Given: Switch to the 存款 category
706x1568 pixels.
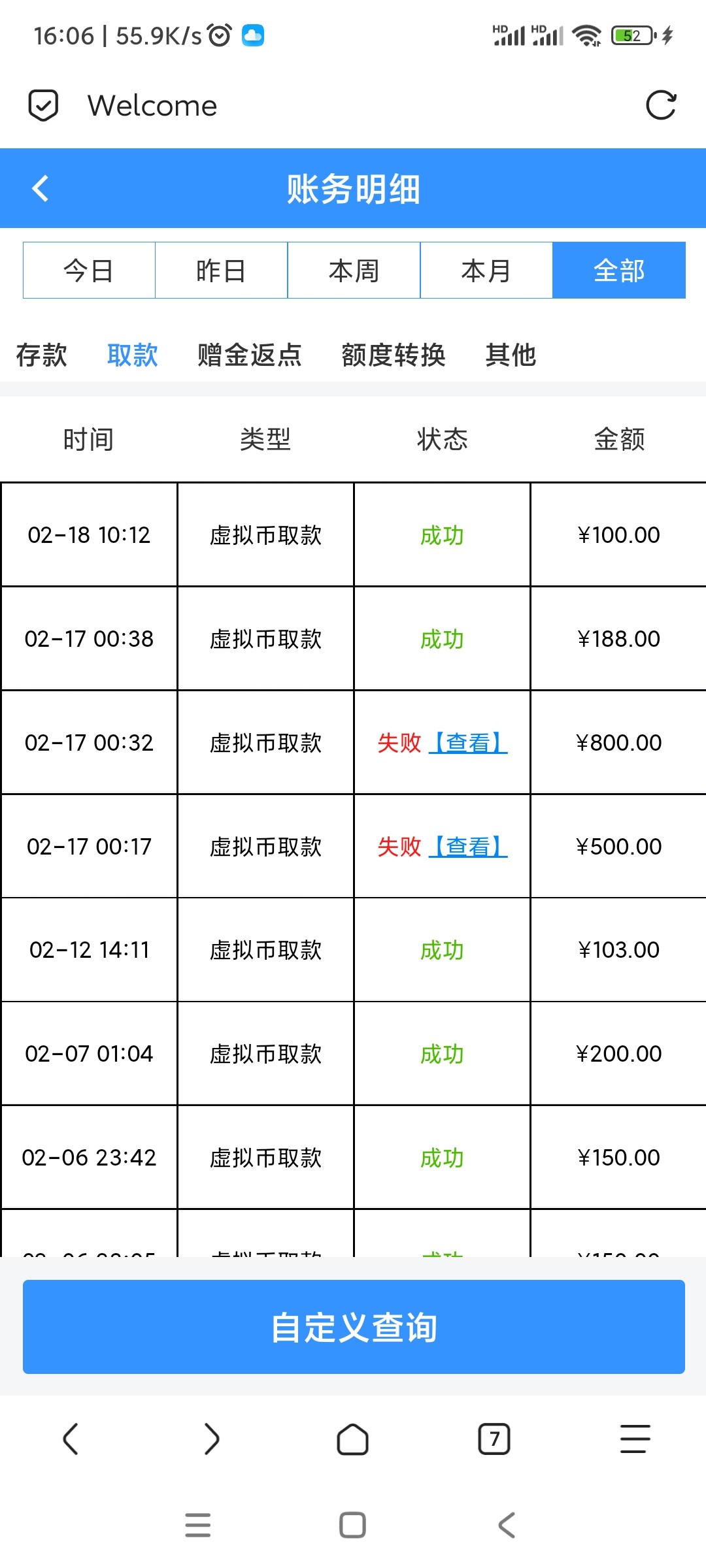Looking at the screenshot, I should coord(42,355).
